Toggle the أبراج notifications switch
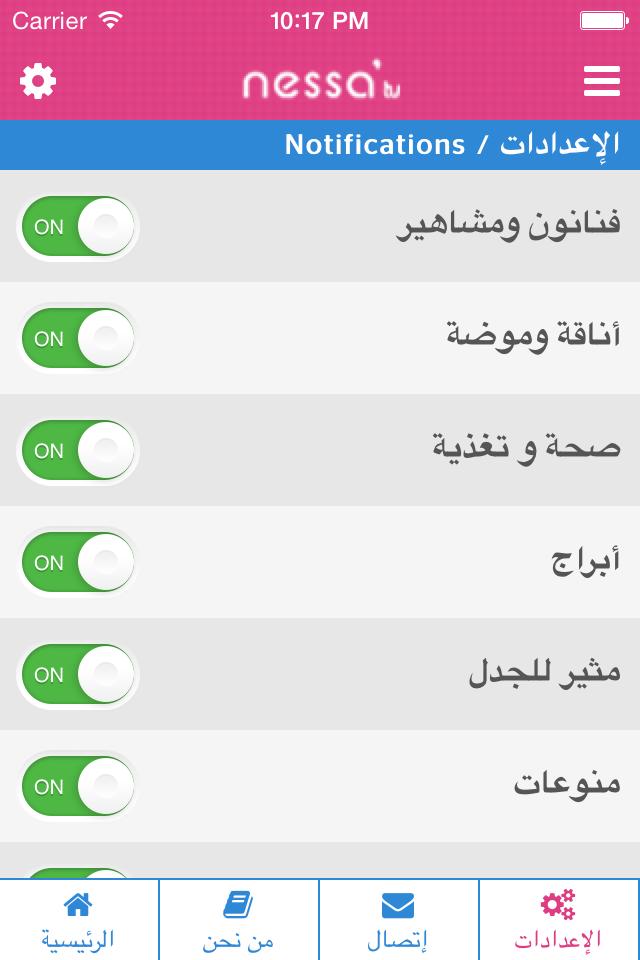 (78, 563)
